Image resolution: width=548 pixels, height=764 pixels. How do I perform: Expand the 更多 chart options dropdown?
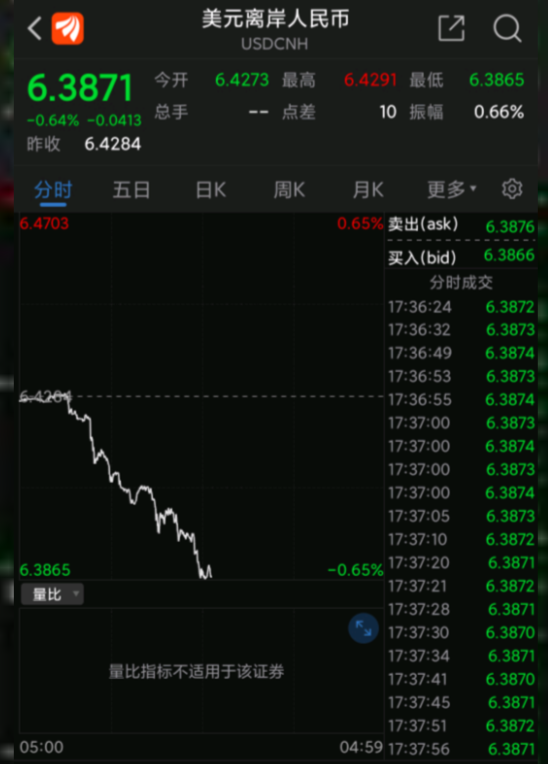pyautogui.click(x=452, y=189)
